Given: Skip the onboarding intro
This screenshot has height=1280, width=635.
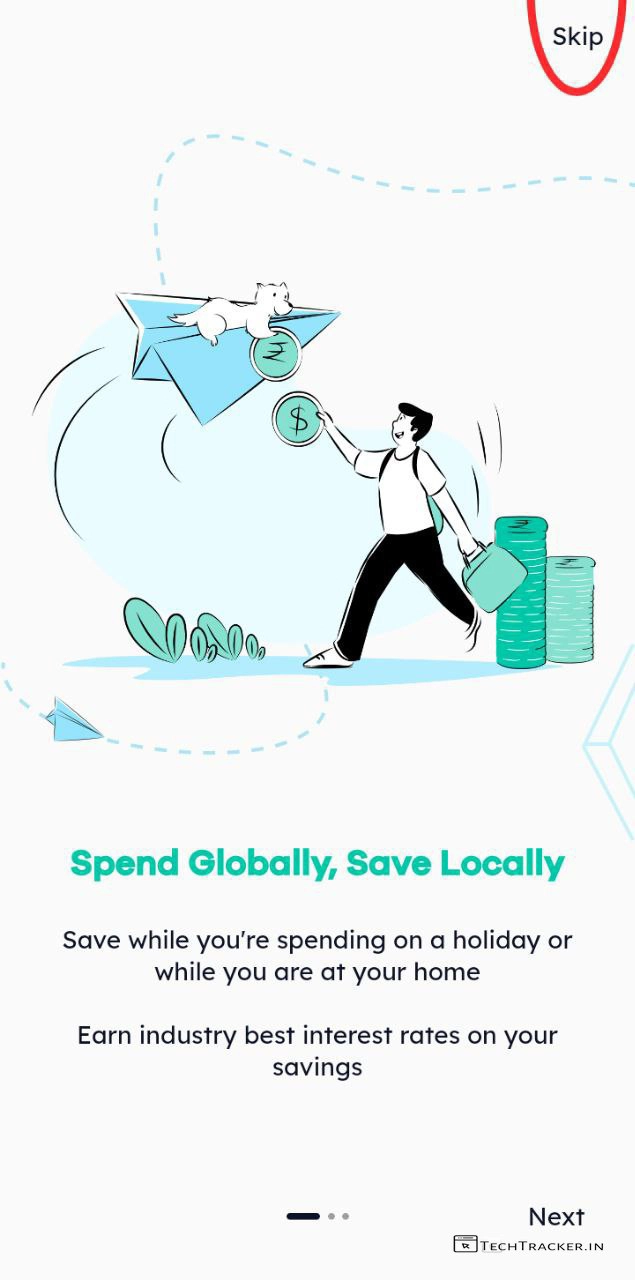Looking at the screenshot, I should [x=577, y=37].
